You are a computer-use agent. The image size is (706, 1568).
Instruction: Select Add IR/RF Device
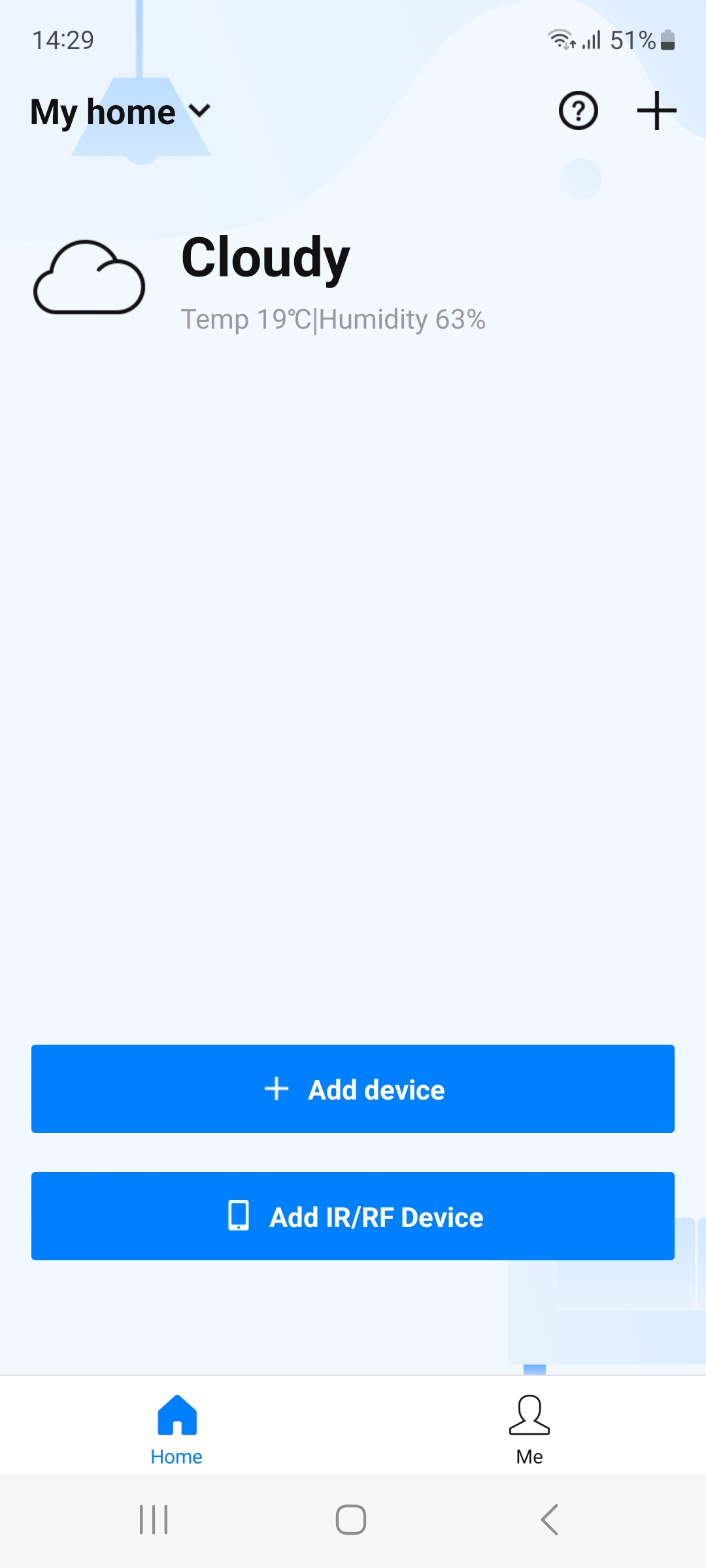click(x=353, y=1216)
